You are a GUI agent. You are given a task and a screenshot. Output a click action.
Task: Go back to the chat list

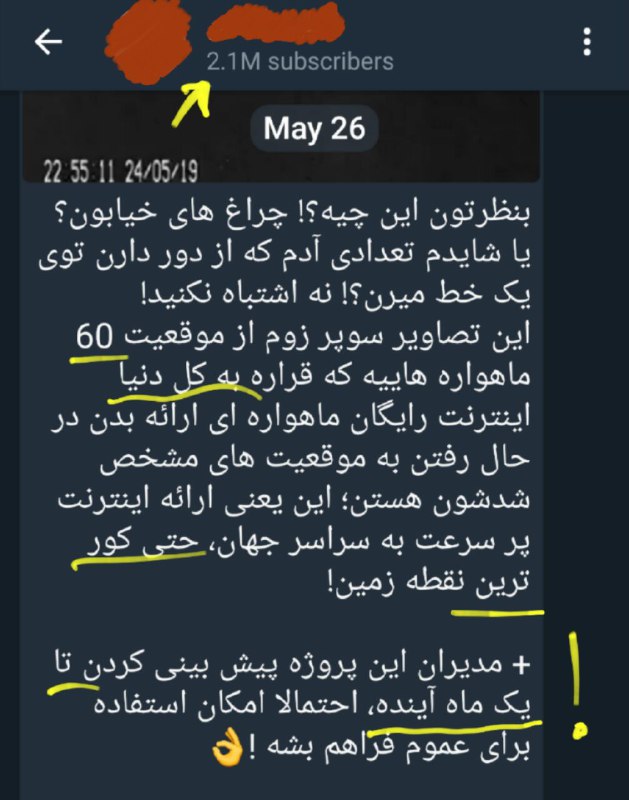point(48,42)
